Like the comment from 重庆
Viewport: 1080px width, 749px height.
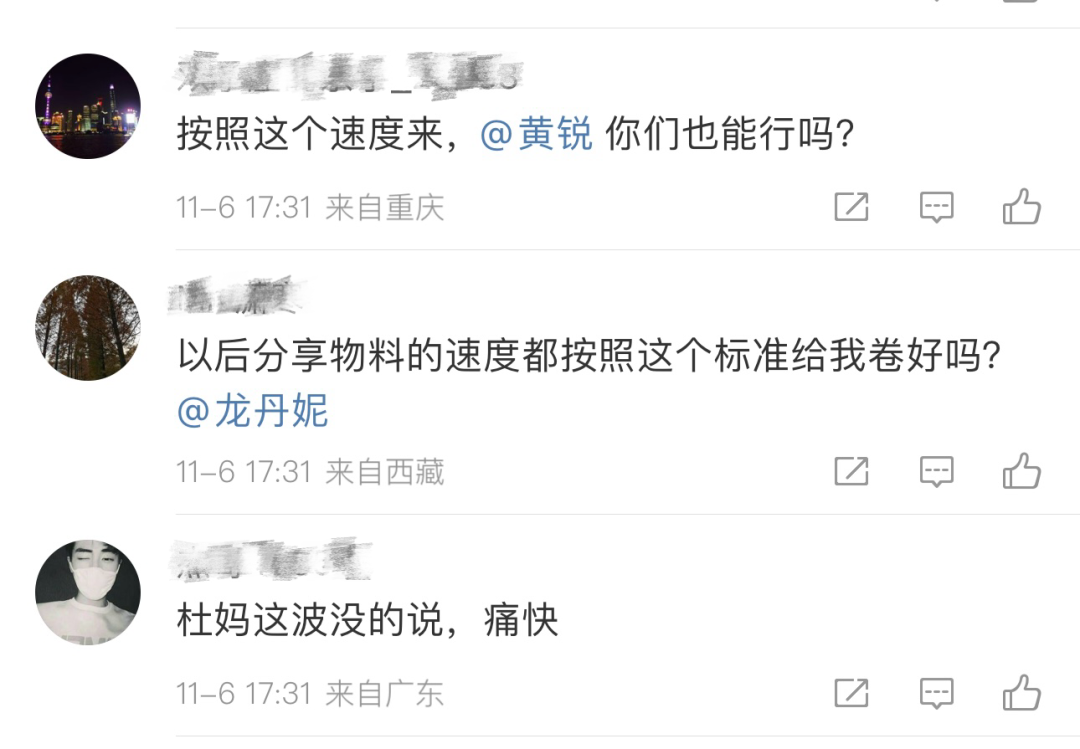pos(1022,207)
